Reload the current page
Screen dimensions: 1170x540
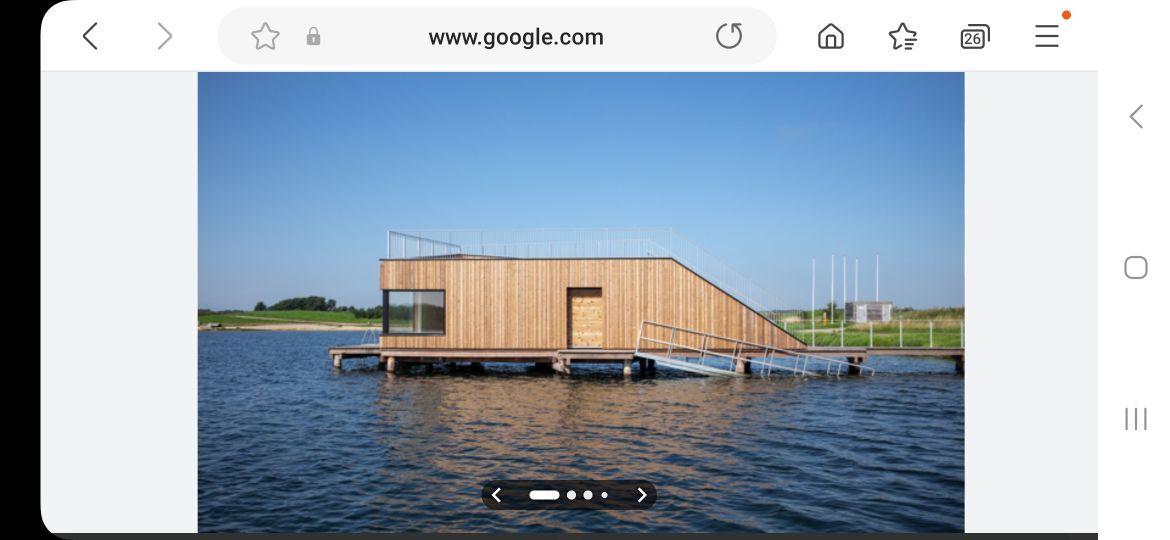click(x=729, y=37)
